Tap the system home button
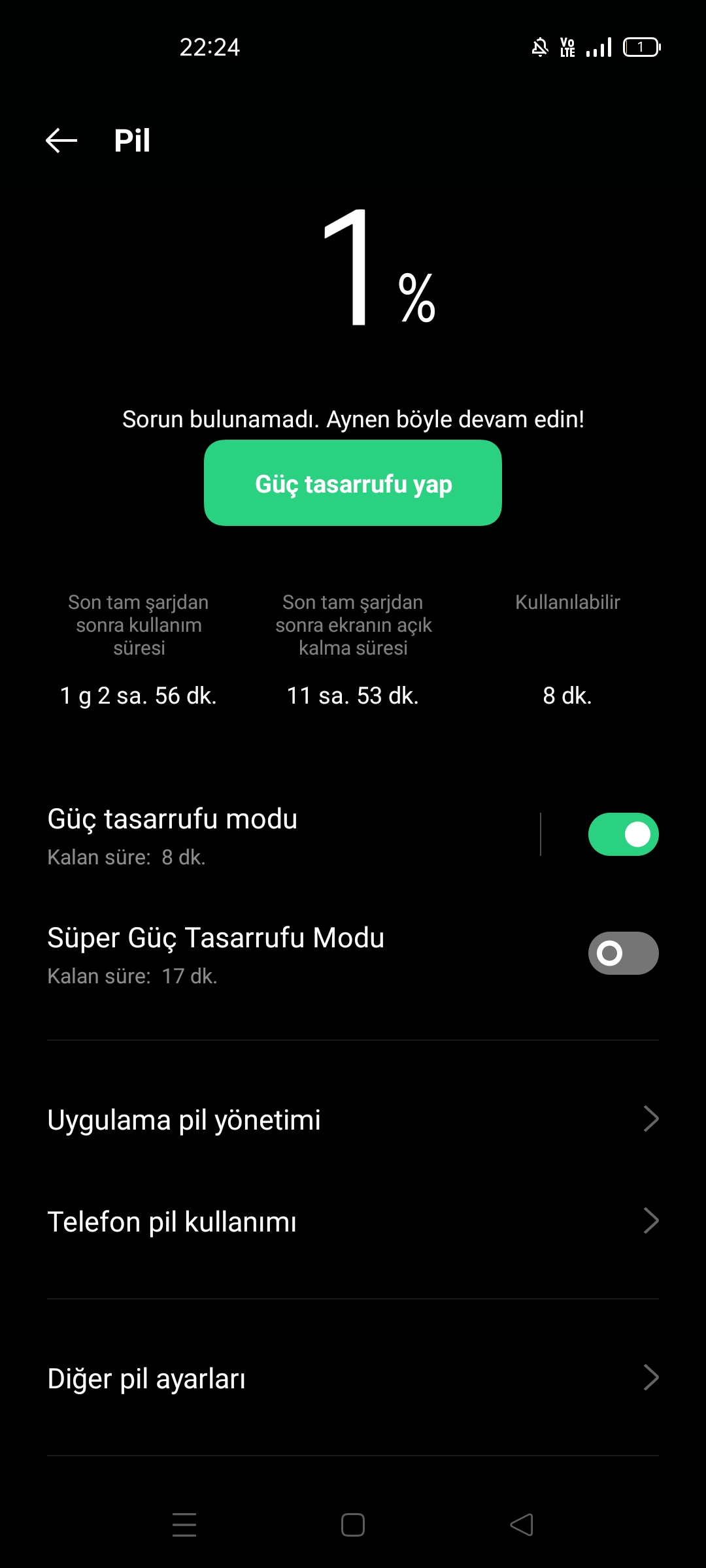The image size is (706, 1568). 353,1525
